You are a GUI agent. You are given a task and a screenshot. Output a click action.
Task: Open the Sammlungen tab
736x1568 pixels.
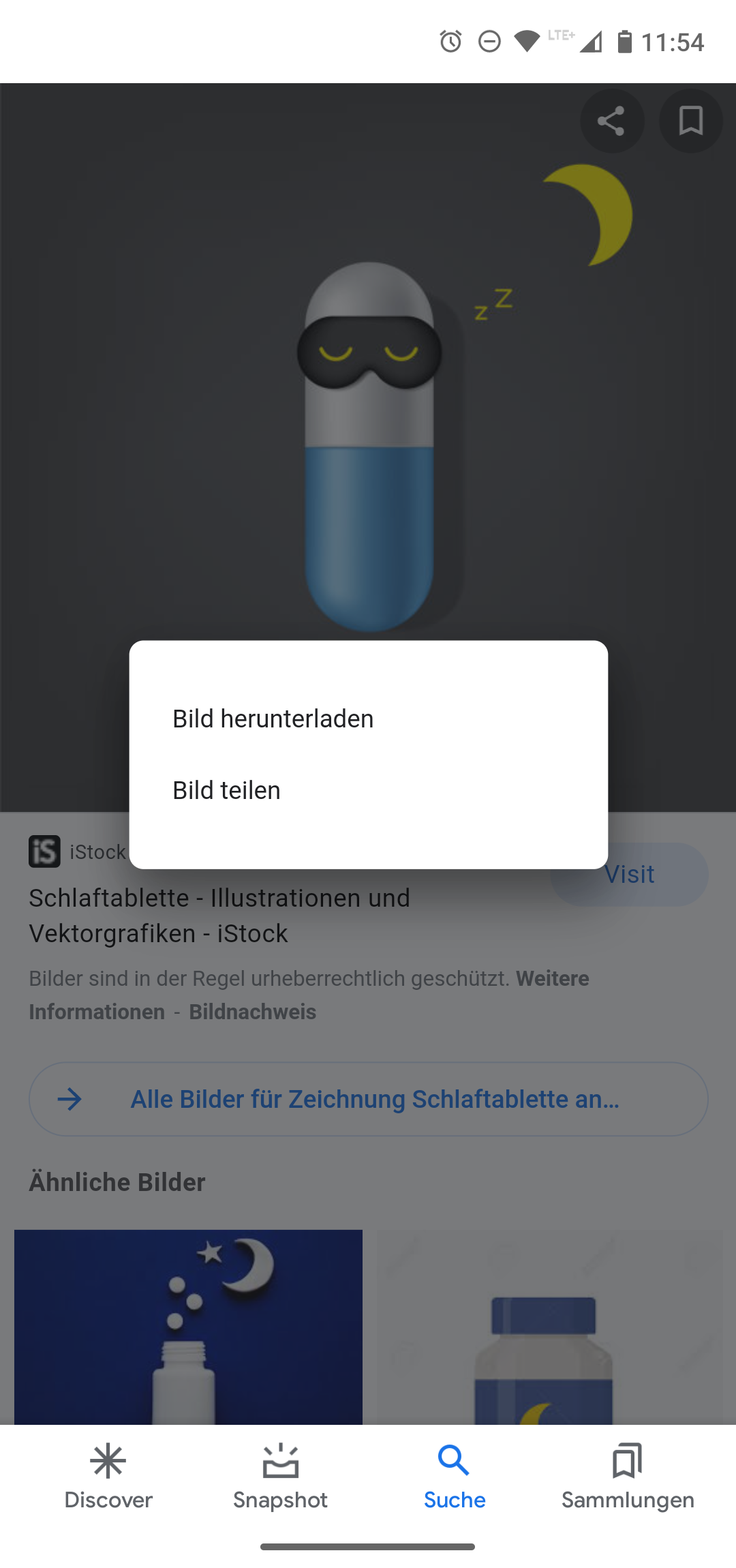click(x=628, y=1476)
